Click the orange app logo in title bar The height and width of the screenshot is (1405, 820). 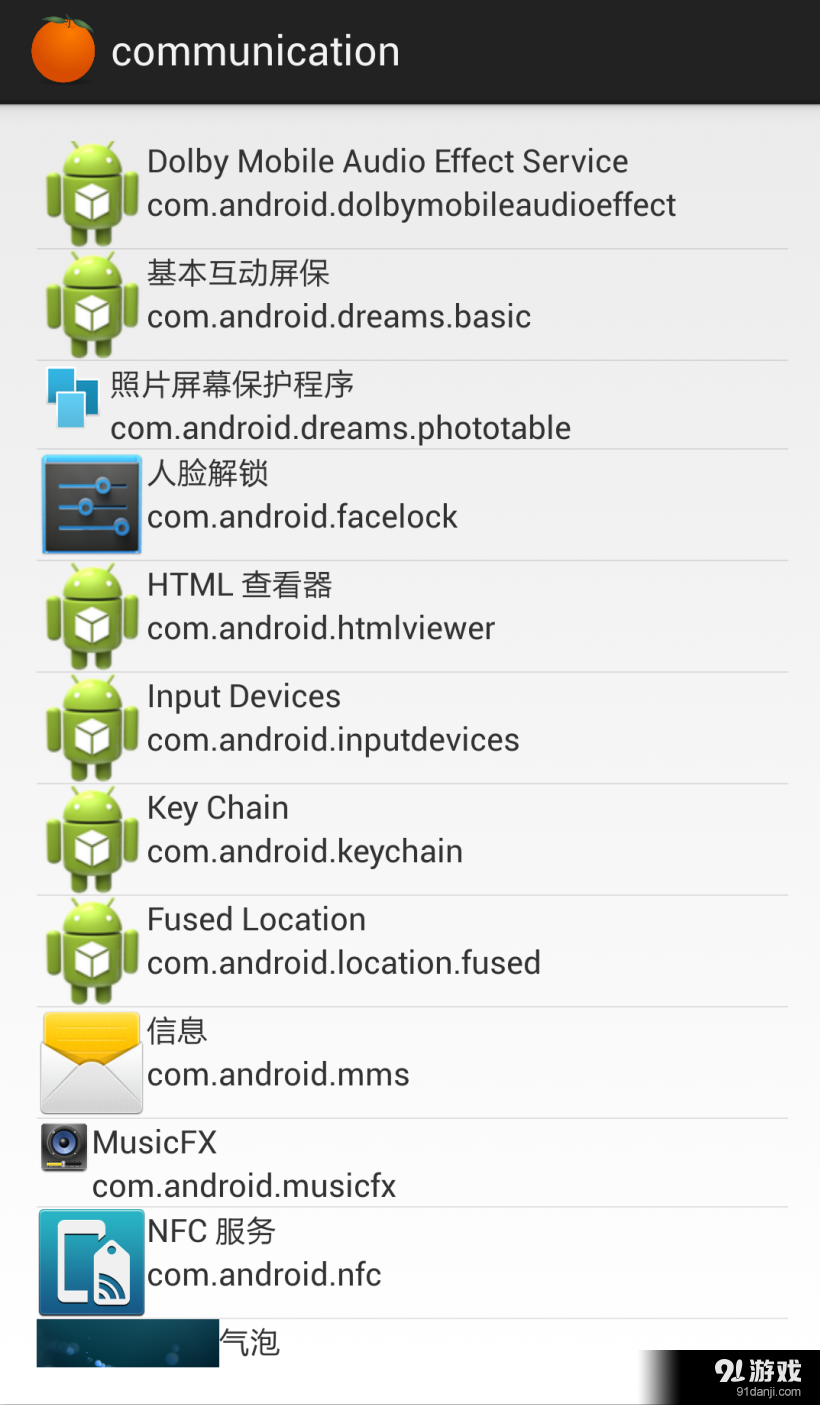coord(62,52)
